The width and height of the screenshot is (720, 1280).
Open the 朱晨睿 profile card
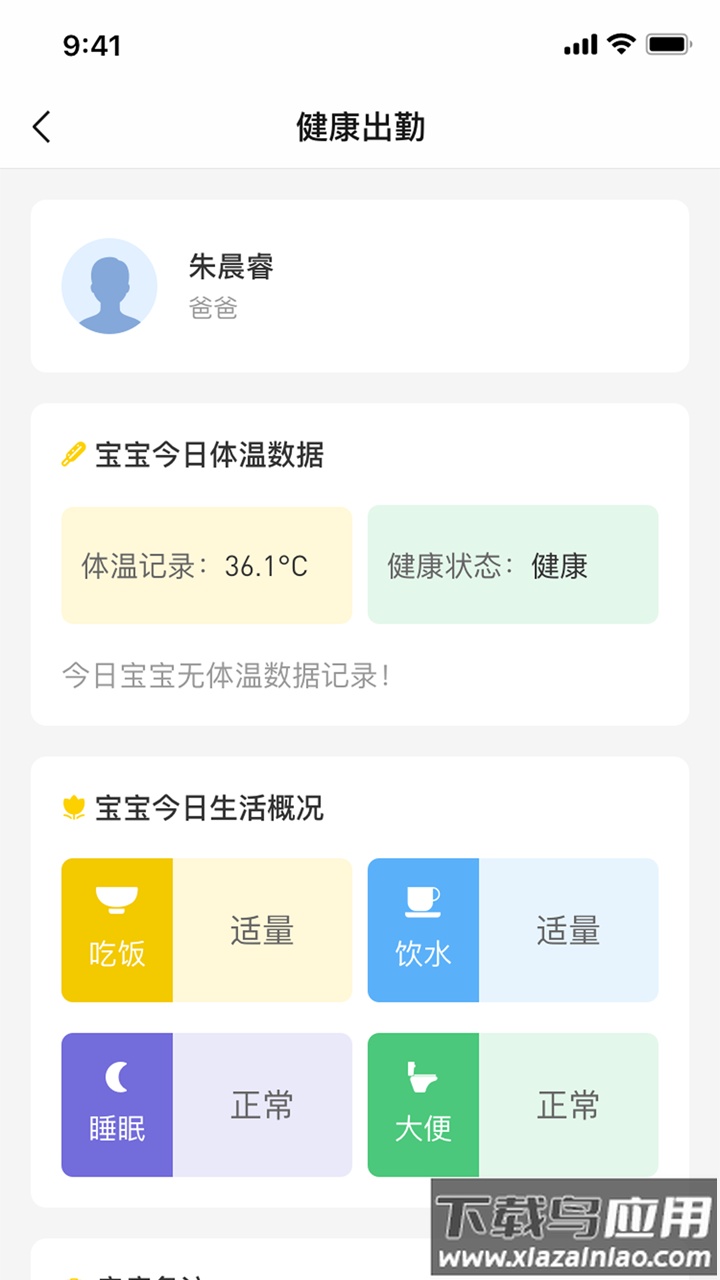pos(360,286)
